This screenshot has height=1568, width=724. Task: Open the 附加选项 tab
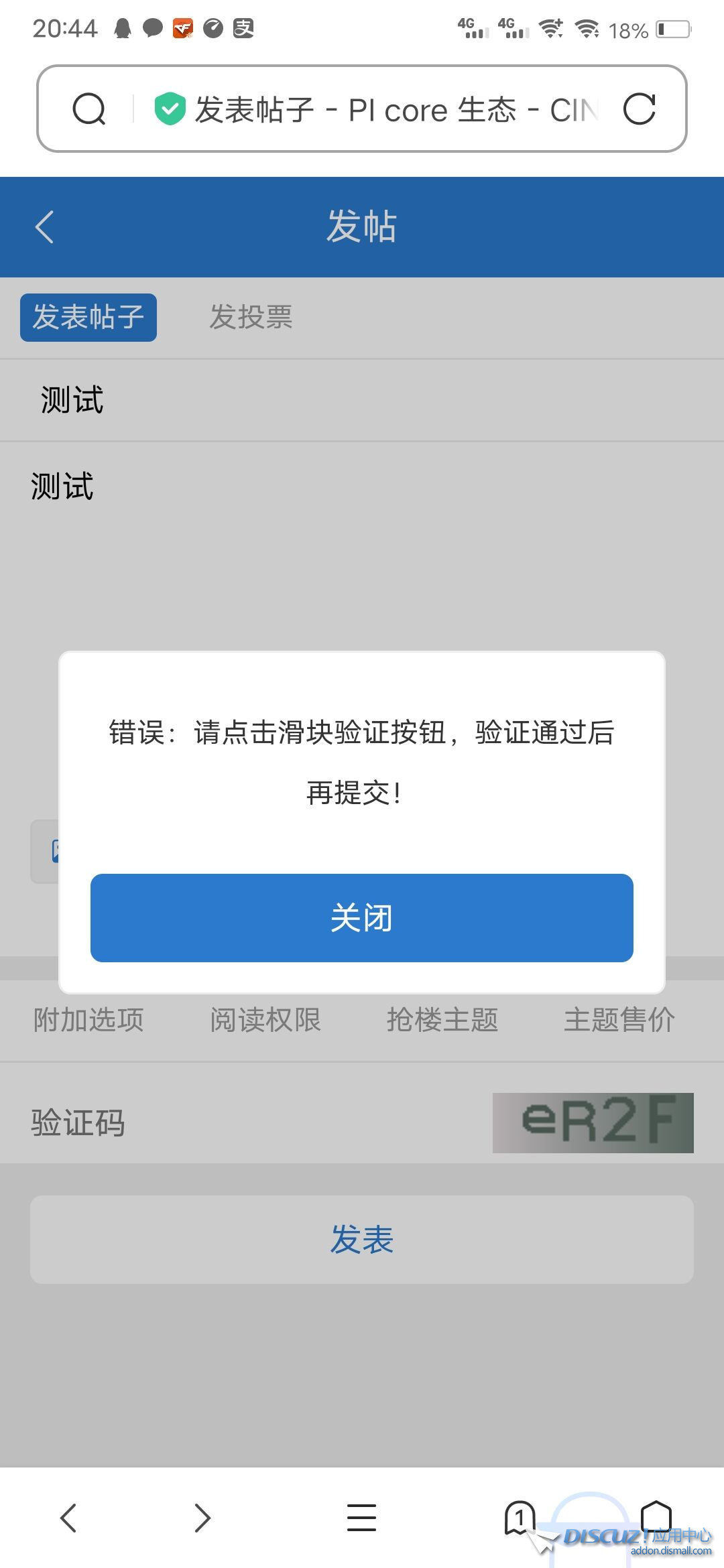(x=88, y=1020)
